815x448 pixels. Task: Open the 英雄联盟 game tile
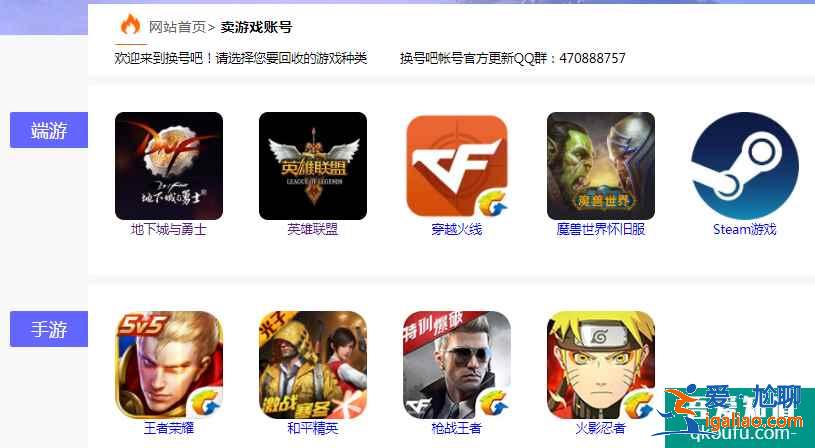313,166
